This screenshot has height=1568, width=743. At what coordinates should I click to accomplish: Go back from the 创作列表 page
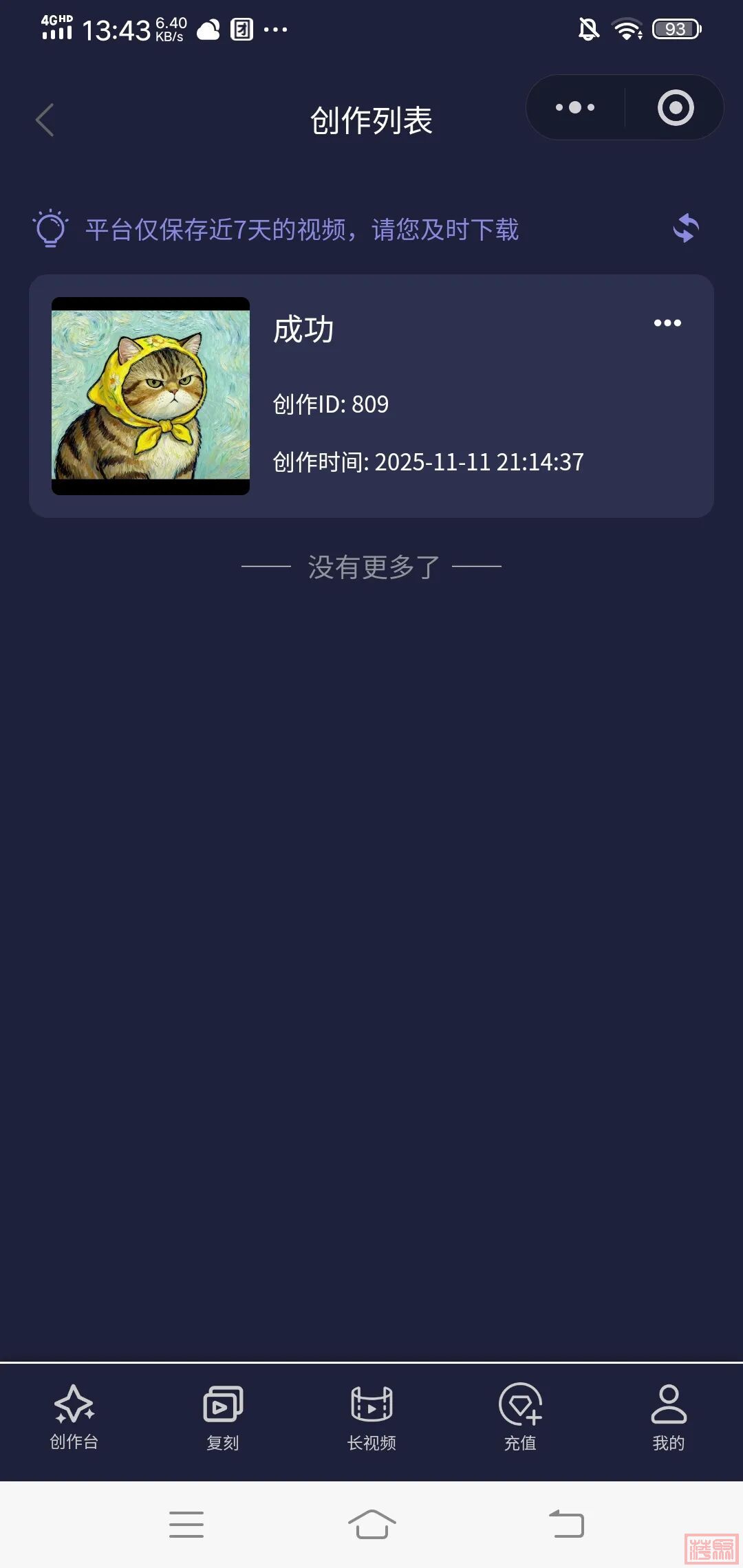coord(45,120)
